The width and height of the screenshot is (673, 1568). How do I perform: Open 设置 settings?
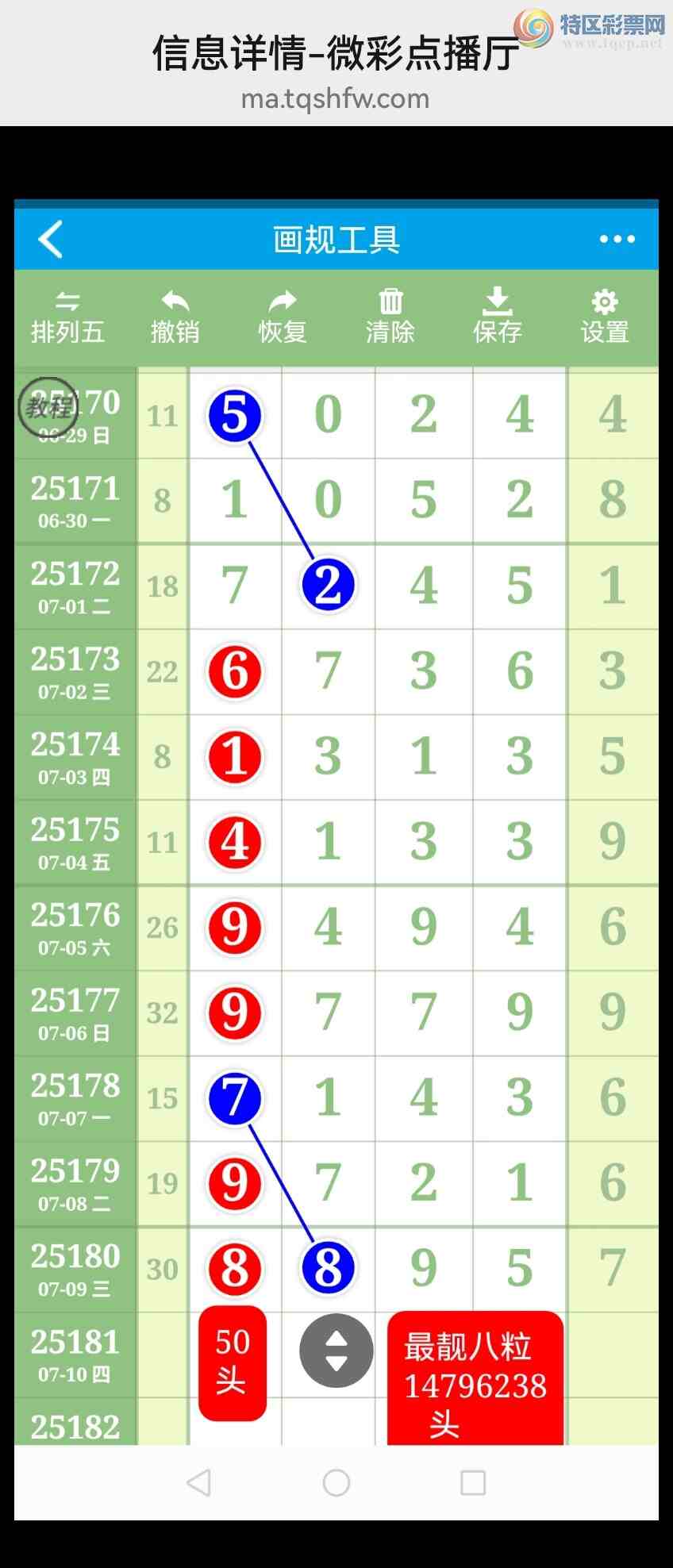(x=605, y=317)
